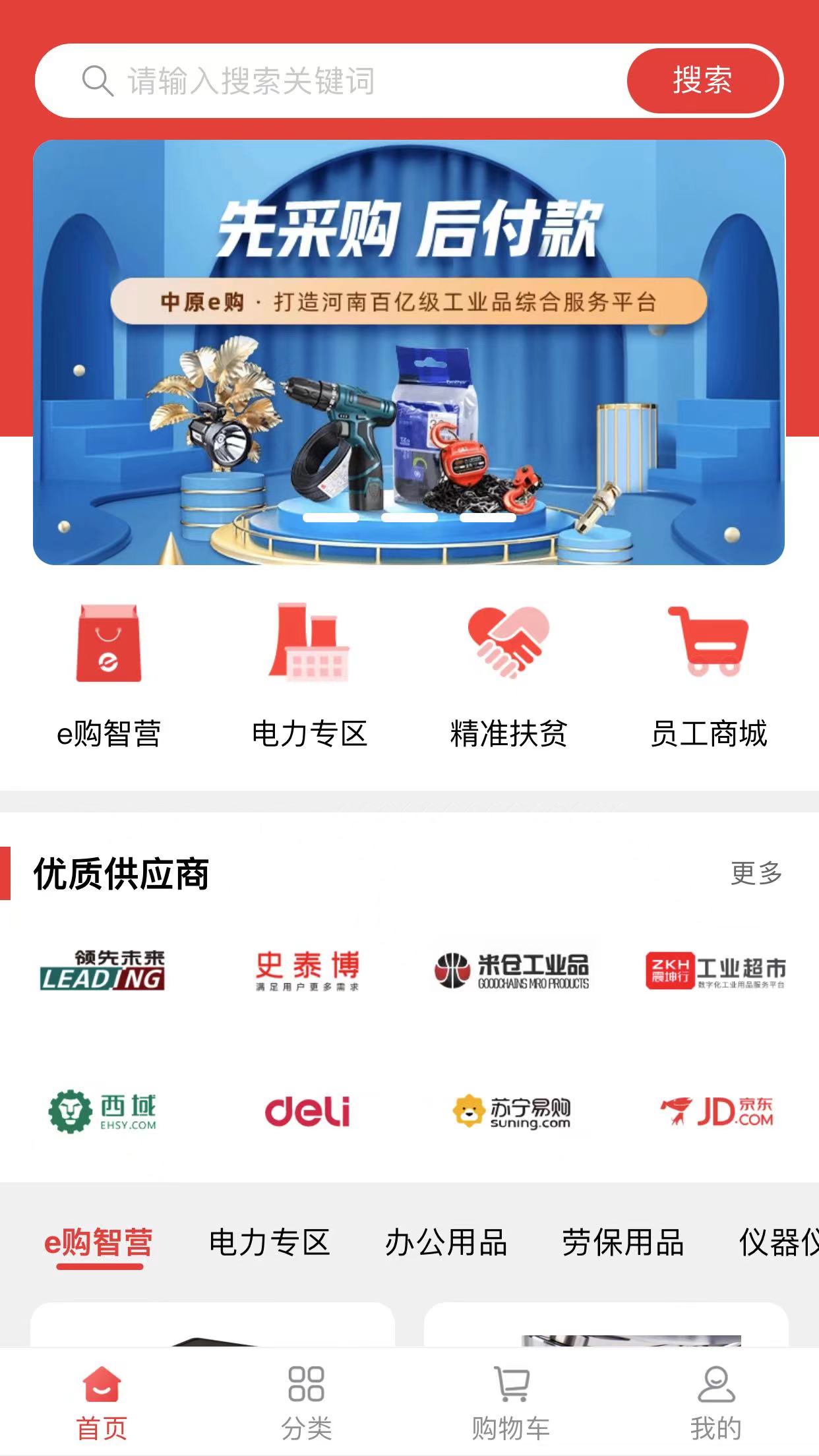Tap the magnifier icon in the search bar
The height and width of the screenshot is (1456, 819).
coord(96,81)
